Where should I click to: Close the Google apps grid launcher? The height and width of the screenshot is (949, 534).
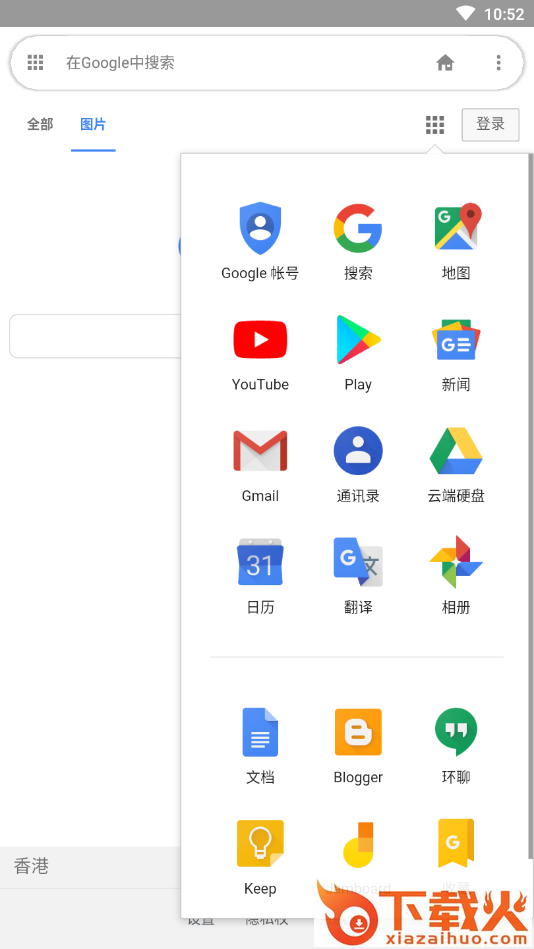click(x=435, y=125)
